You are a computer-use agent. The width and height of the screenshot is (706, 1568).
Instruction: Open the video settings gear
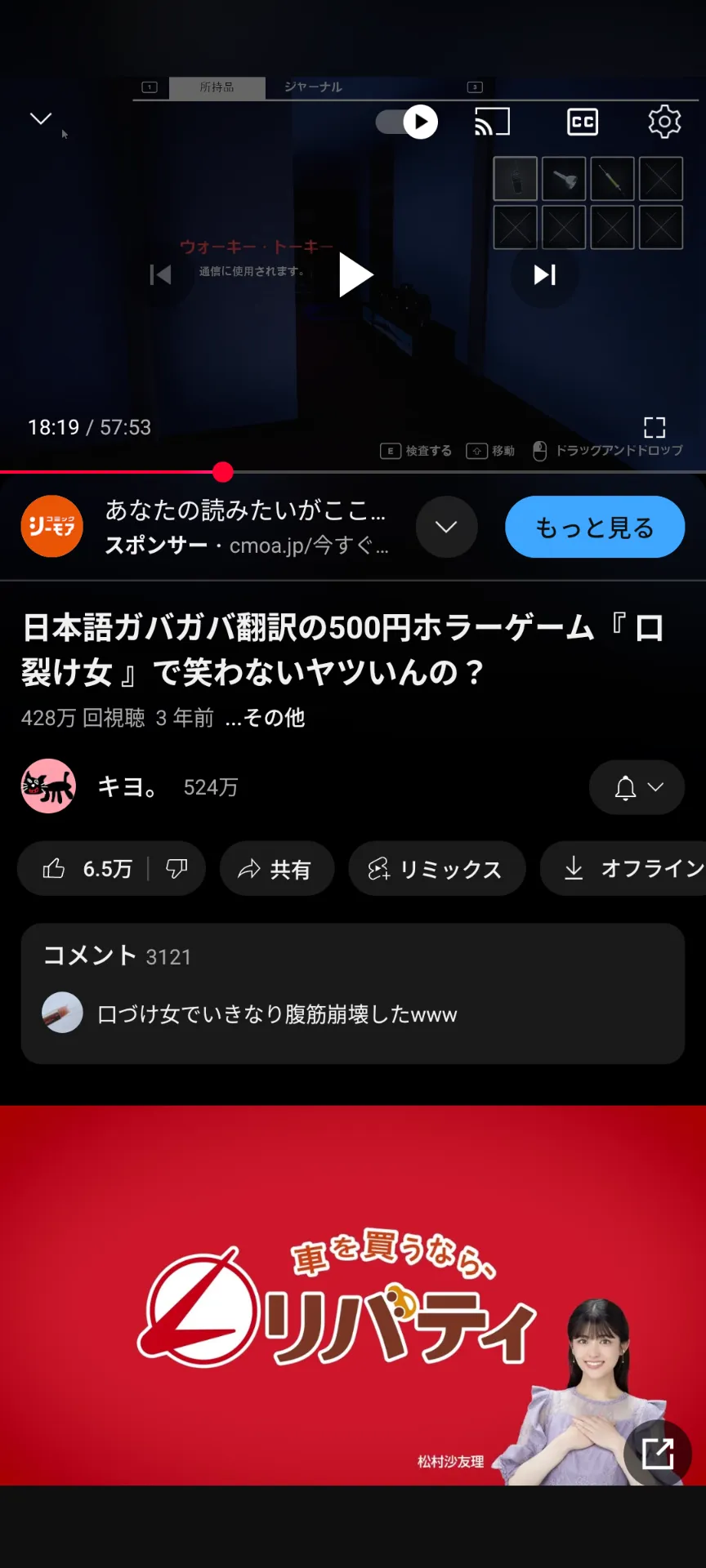pyautogui.click(x=664, y=122)
